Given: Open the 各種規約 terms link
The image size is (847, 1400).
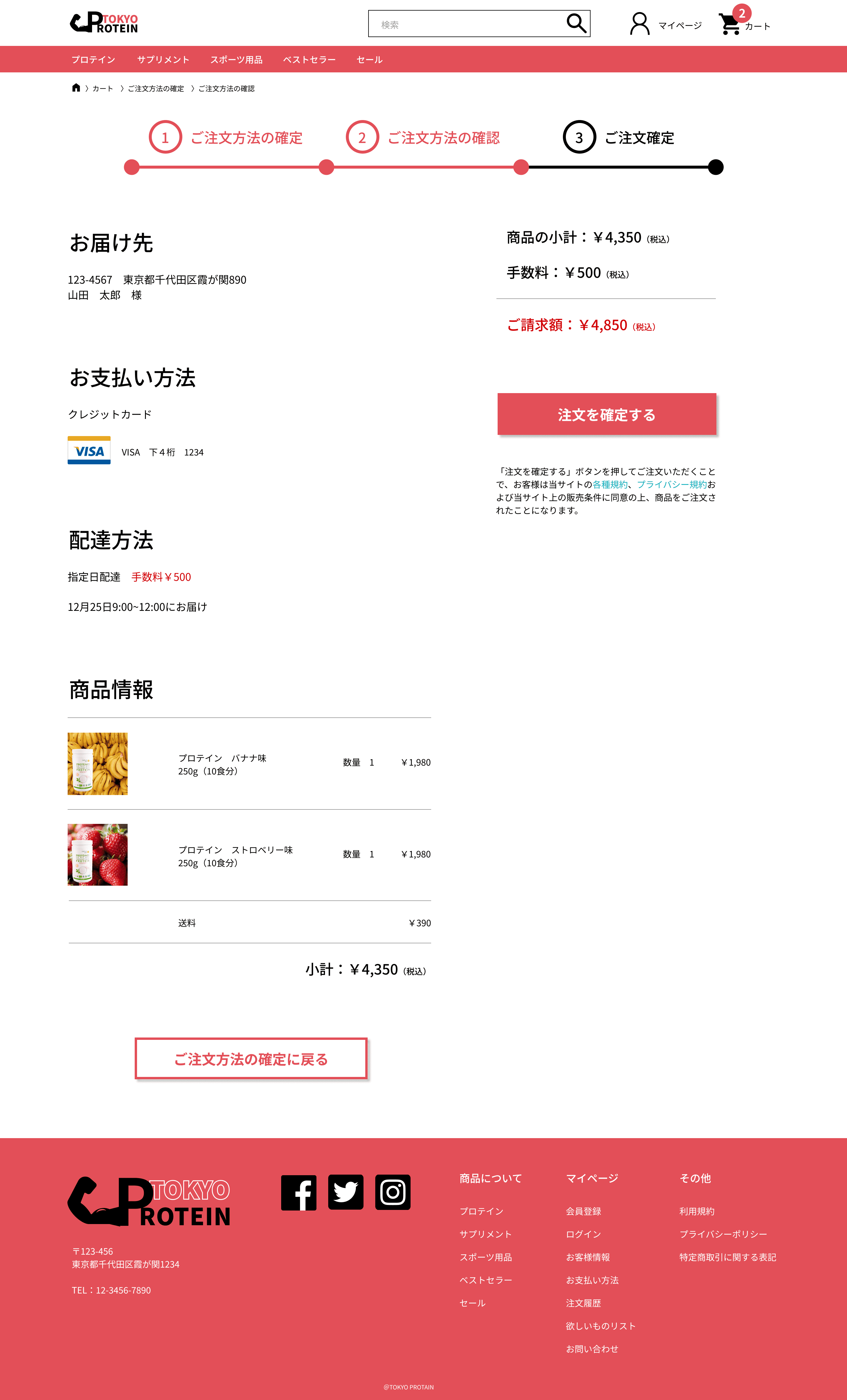Looking at the screenshot, I should click(610, 485).
